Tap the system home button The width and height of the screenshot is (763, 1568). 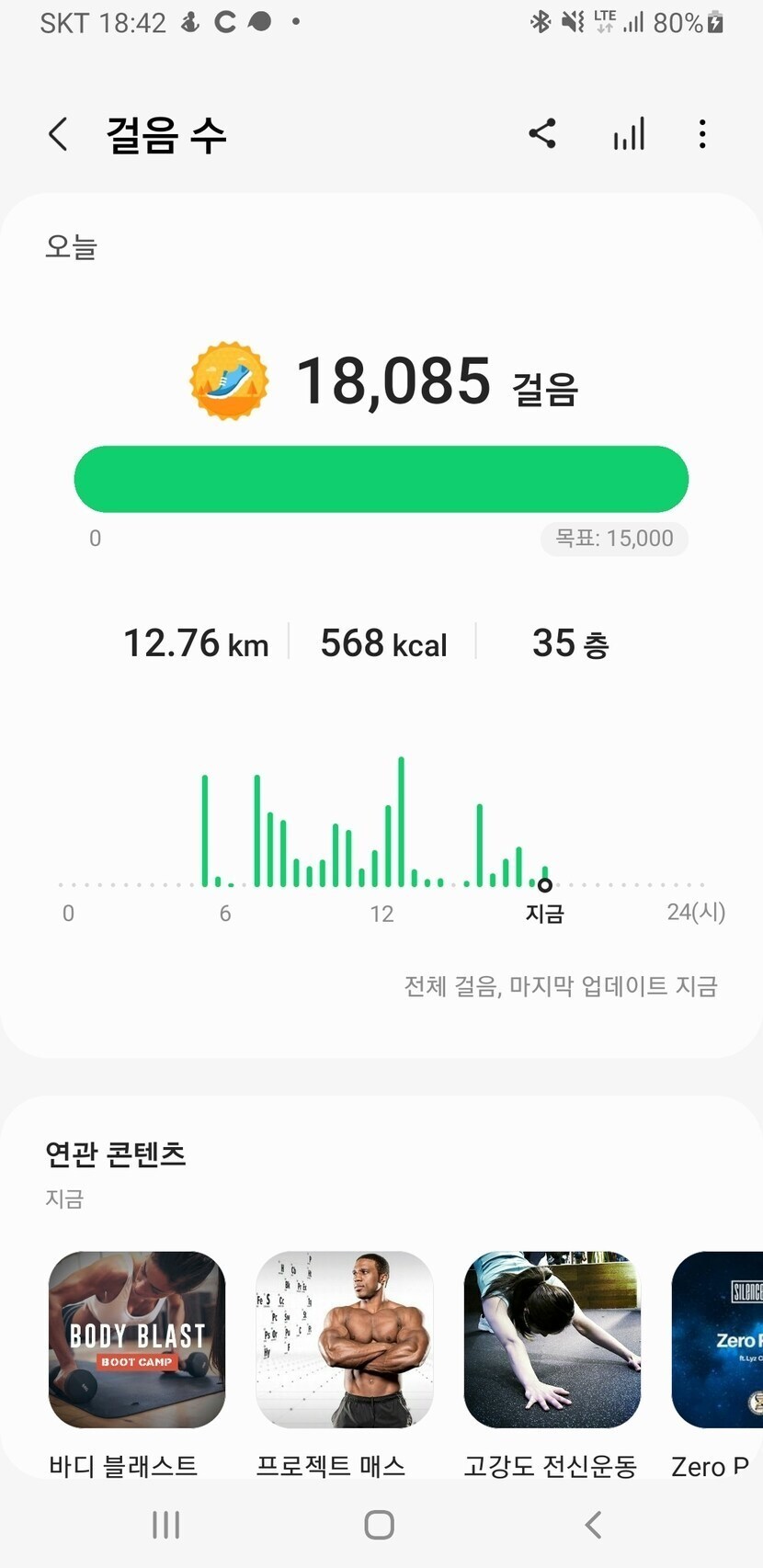coord(379,1525)
